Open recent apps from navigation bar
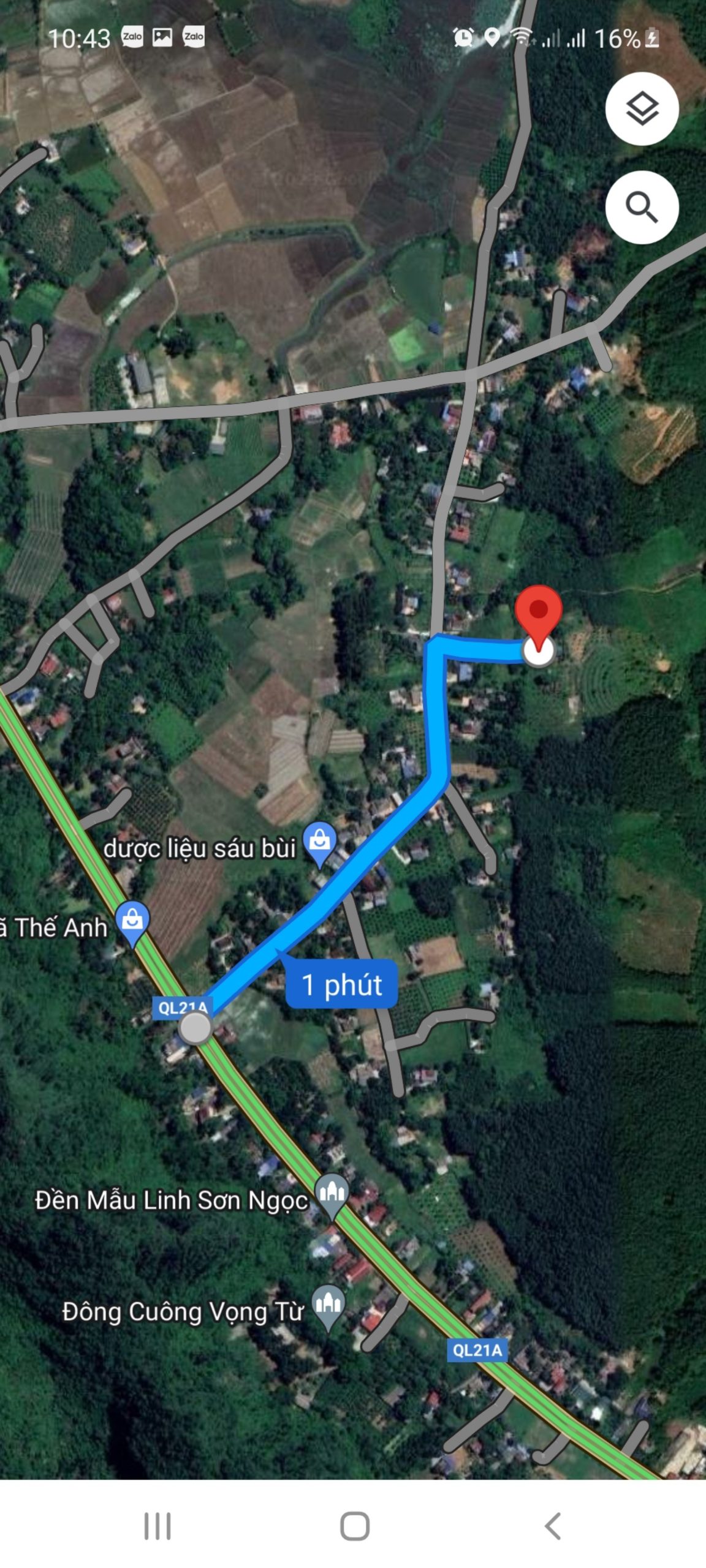 158,1525
